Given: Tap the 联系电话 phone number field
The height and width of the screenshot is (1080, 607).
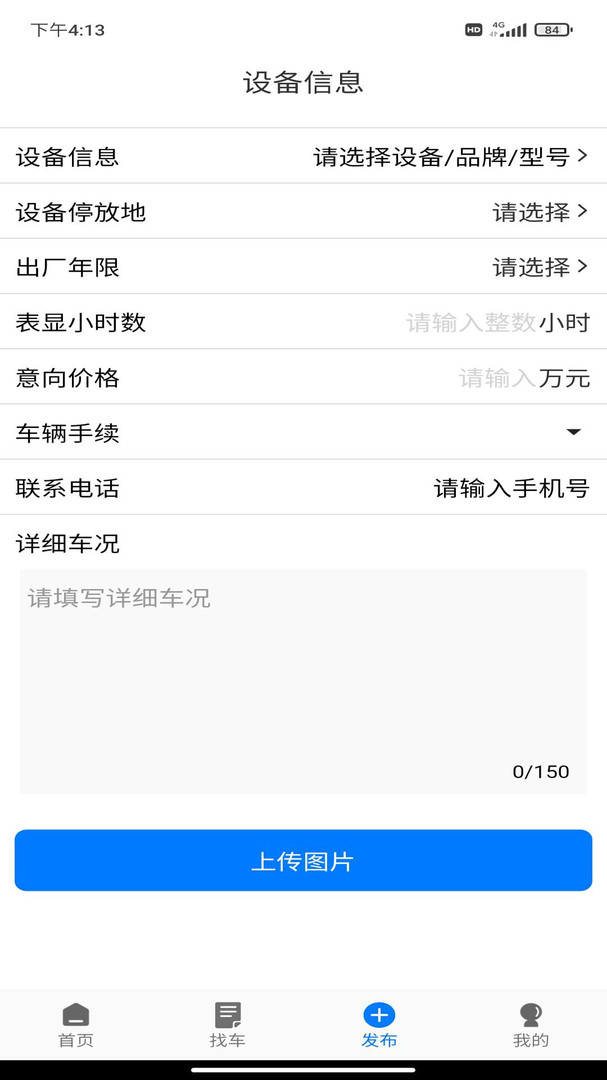Looking at the screenshot, I should coord(511,488).
